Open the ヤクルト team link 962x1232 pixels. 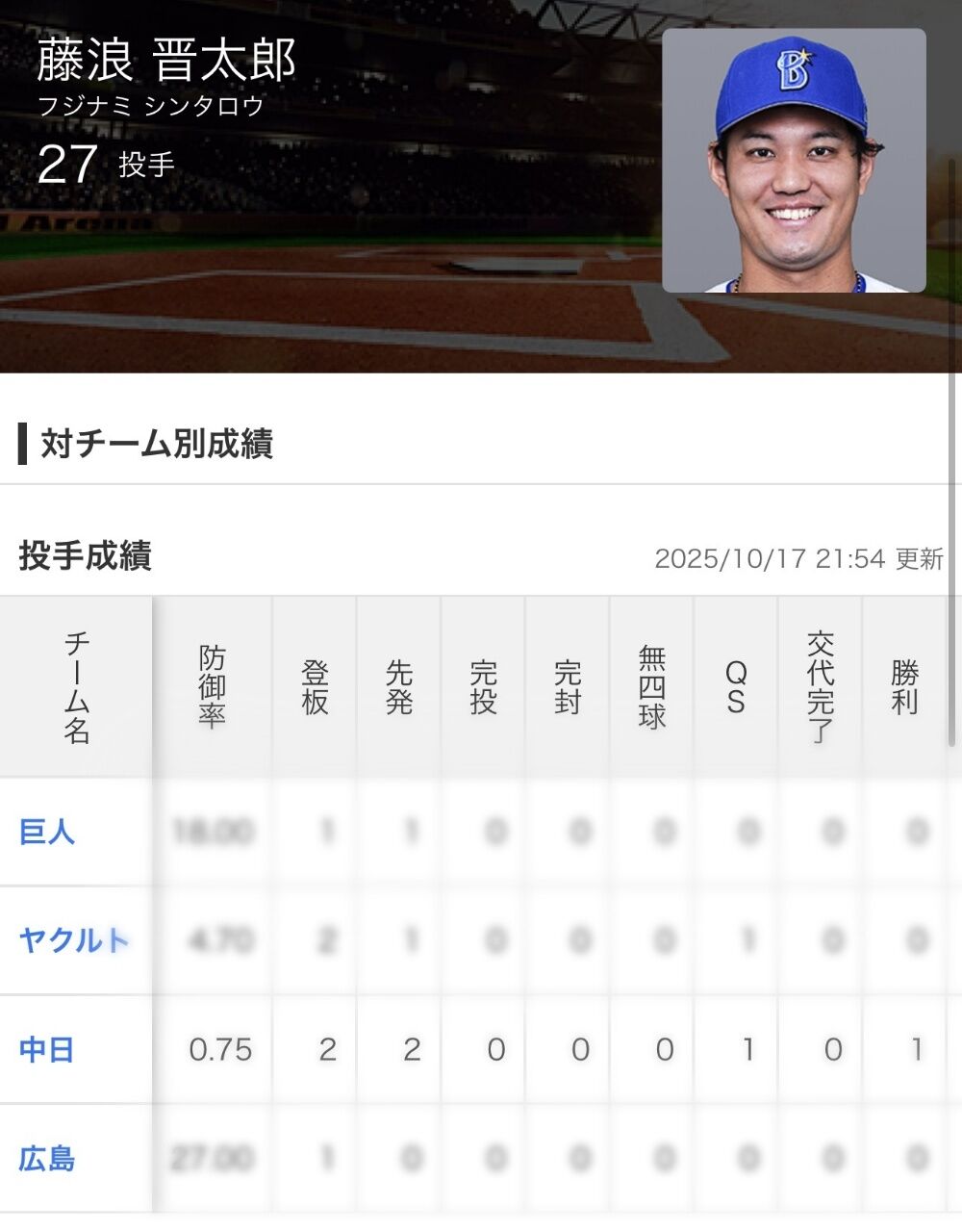pos(74,940)
